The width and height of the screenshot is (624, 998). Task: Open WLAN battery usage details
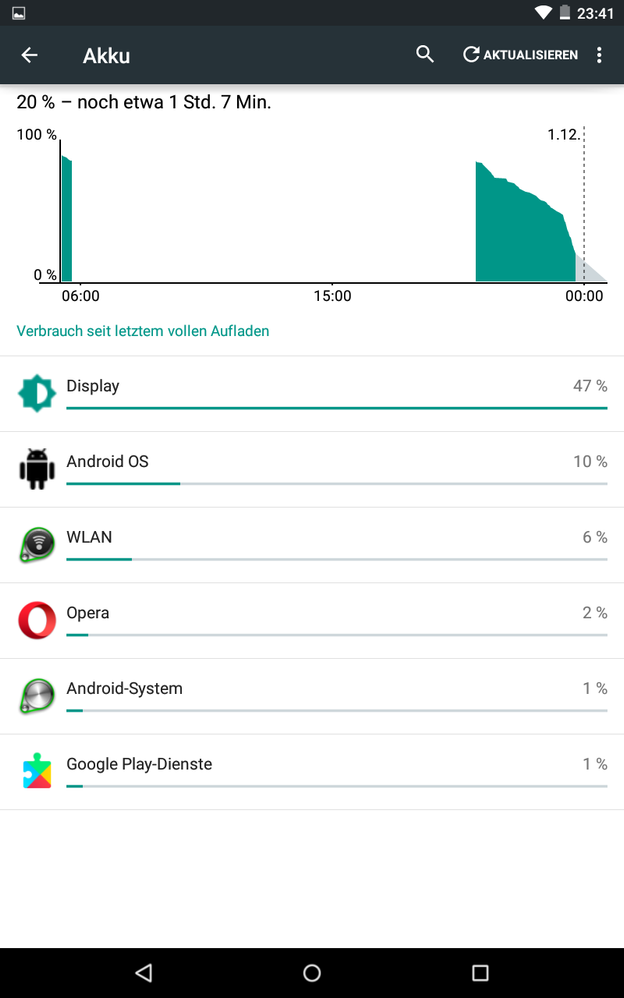tap(311, 545)
